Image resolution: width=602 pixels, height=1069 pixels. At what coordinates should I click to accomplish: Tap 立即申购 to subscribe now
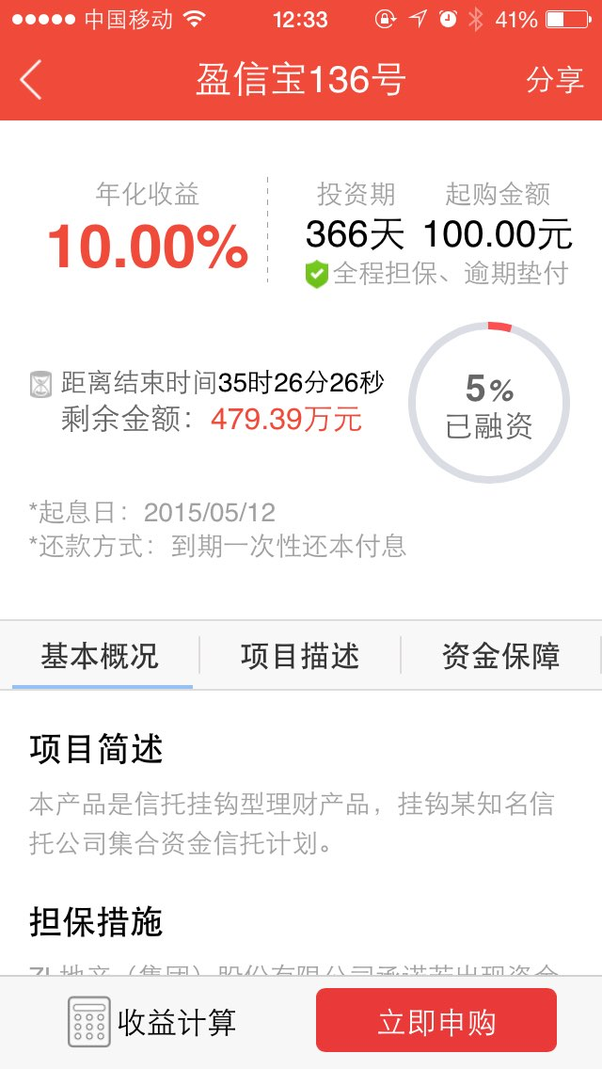[x=436, y=1020]
